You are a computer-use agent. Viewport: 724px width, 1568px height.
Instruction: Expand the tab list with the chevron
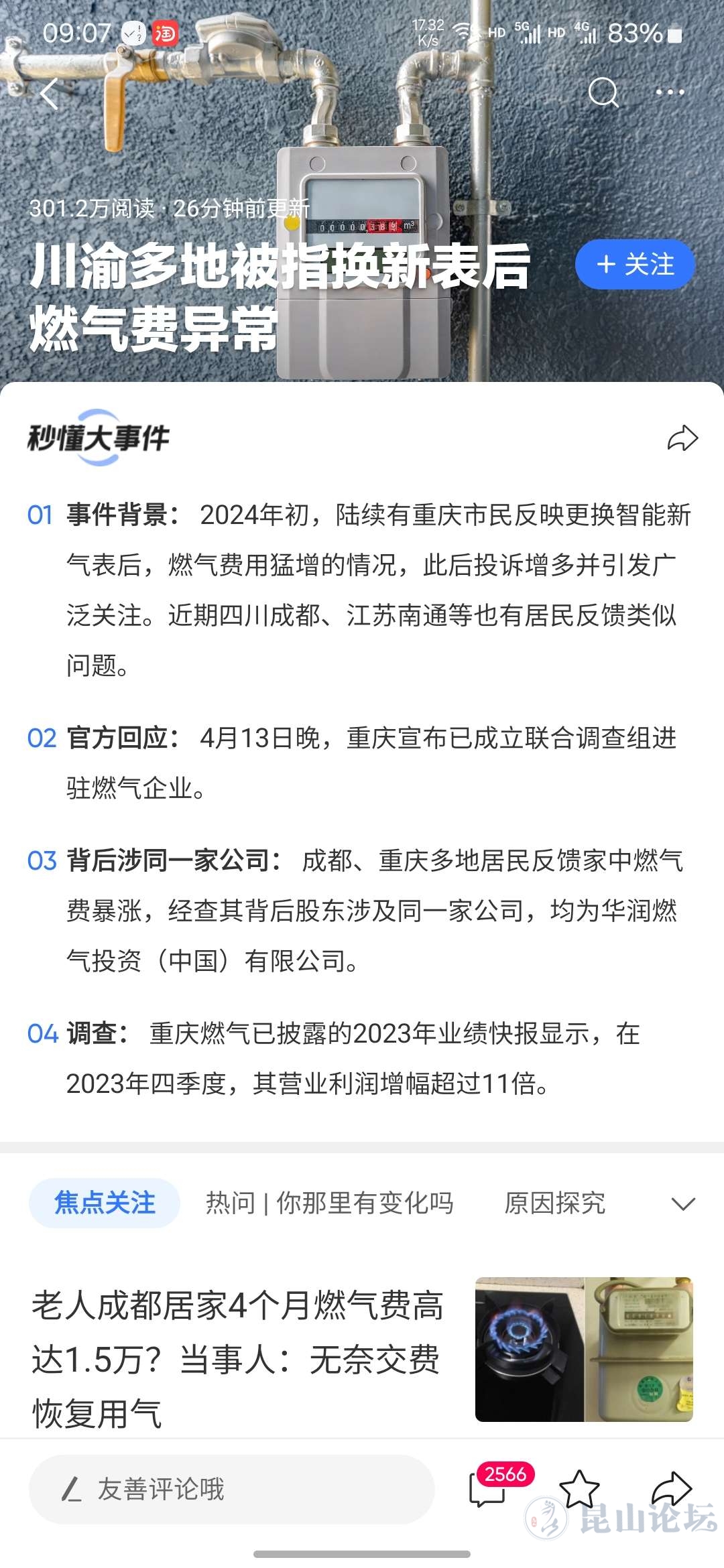[x=682, y=1204]
